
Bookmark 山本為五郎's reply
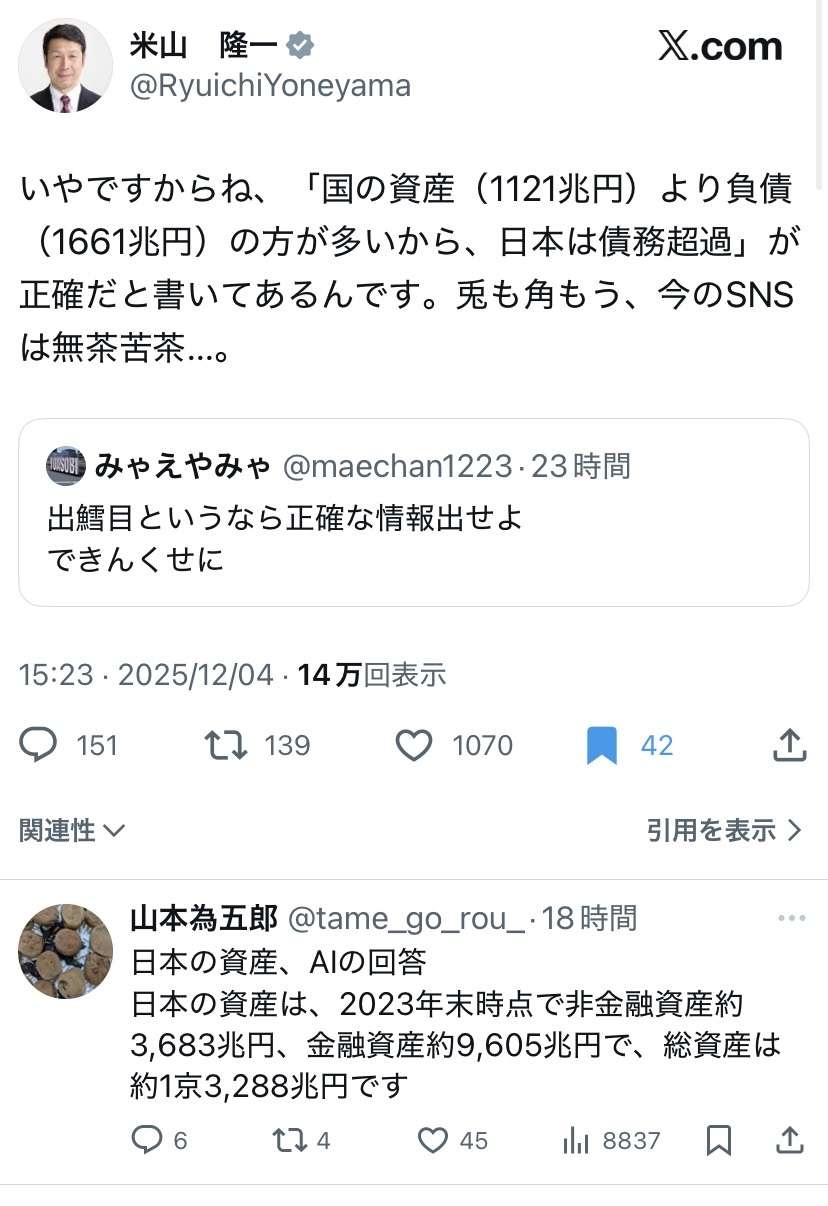pos(719,1139)
